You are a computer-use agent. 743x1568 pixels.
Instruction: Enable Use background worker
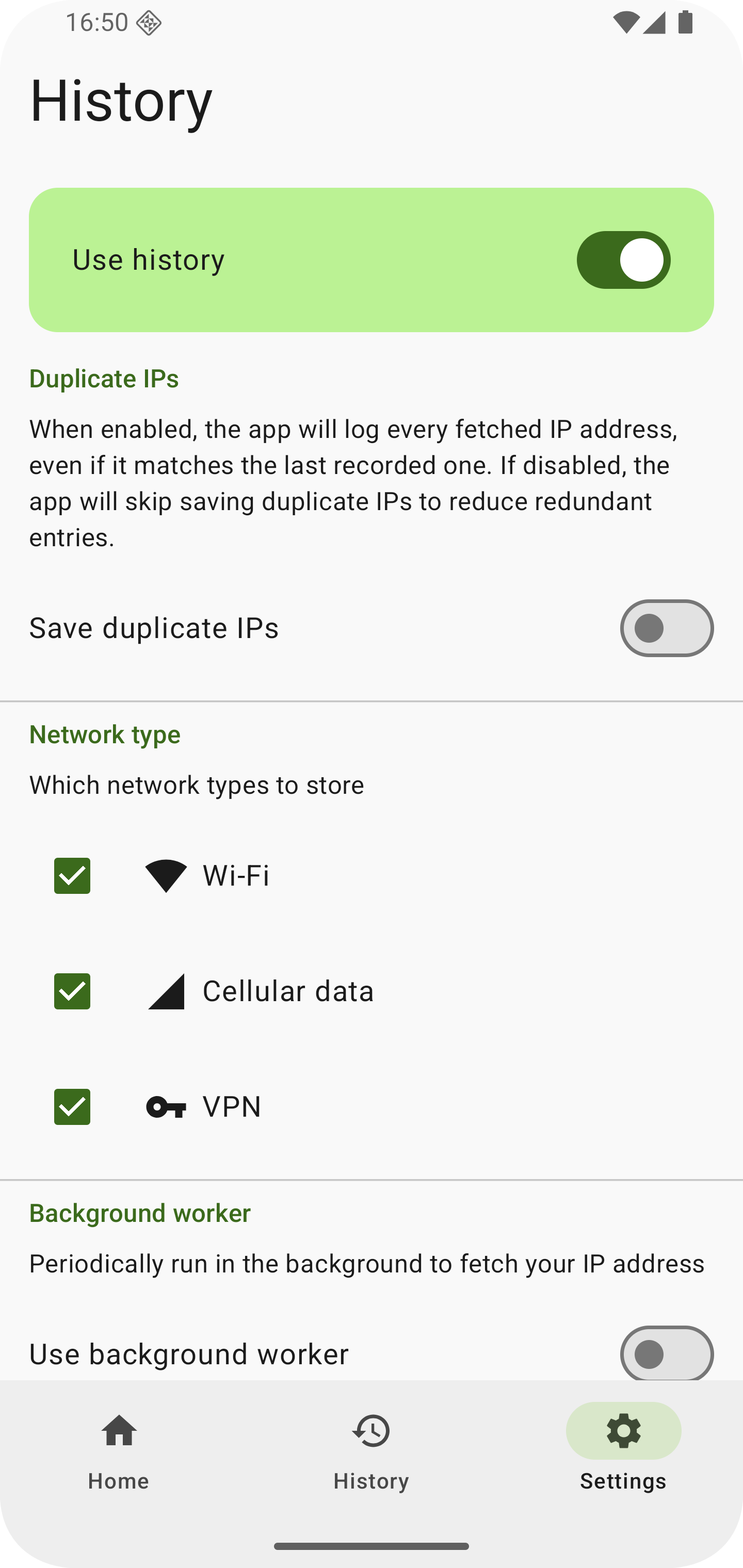[666, 1354]
